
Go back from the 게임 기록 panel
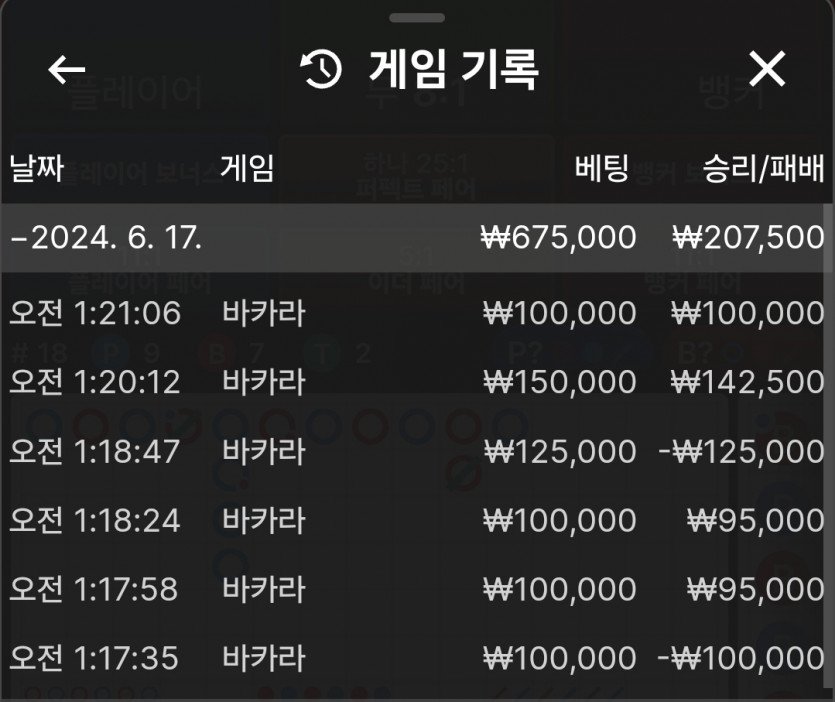tap(67, 70)
